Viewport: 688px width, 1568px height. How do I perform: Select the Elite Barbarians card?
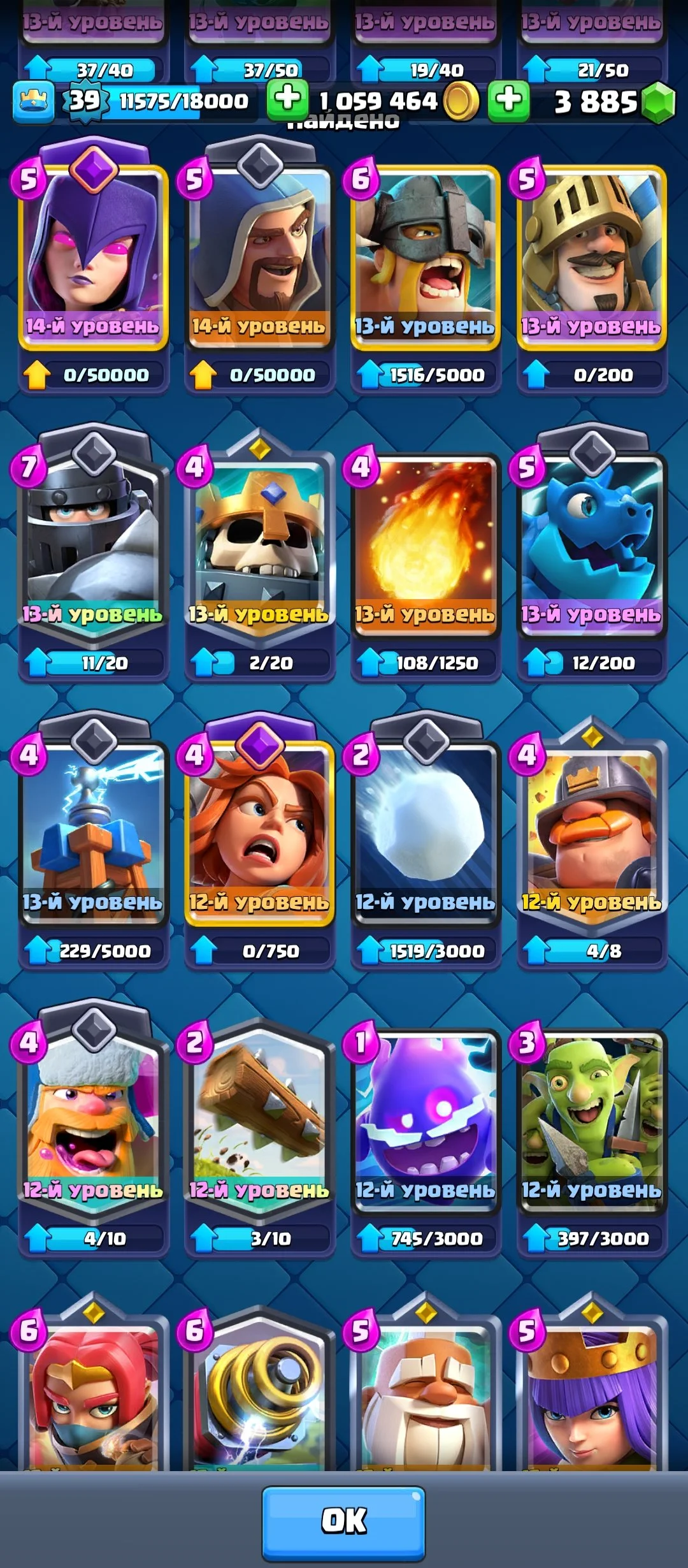point(426,255)
